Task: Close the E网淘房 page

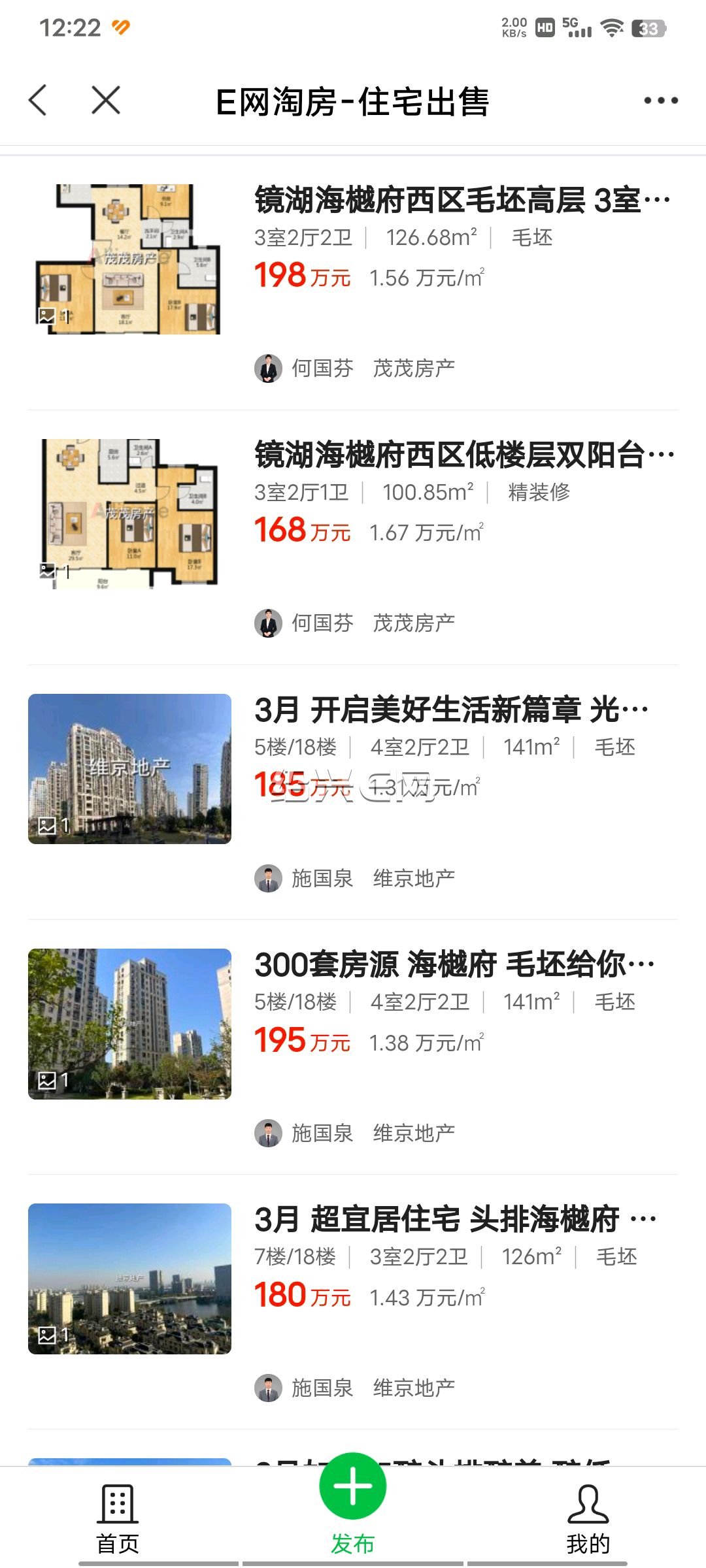Action: 106,101
